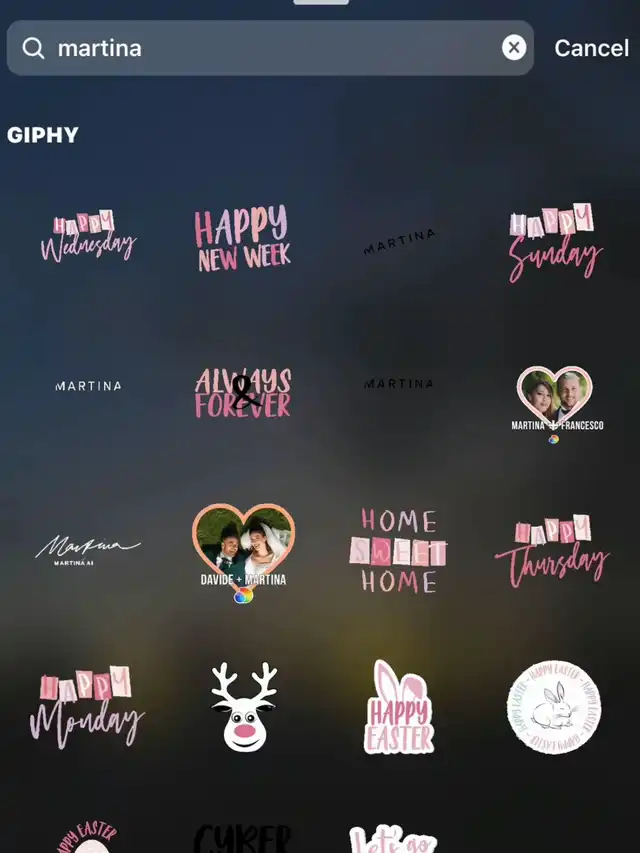Select the Happy Wednesday sticker

click(88, 237)
